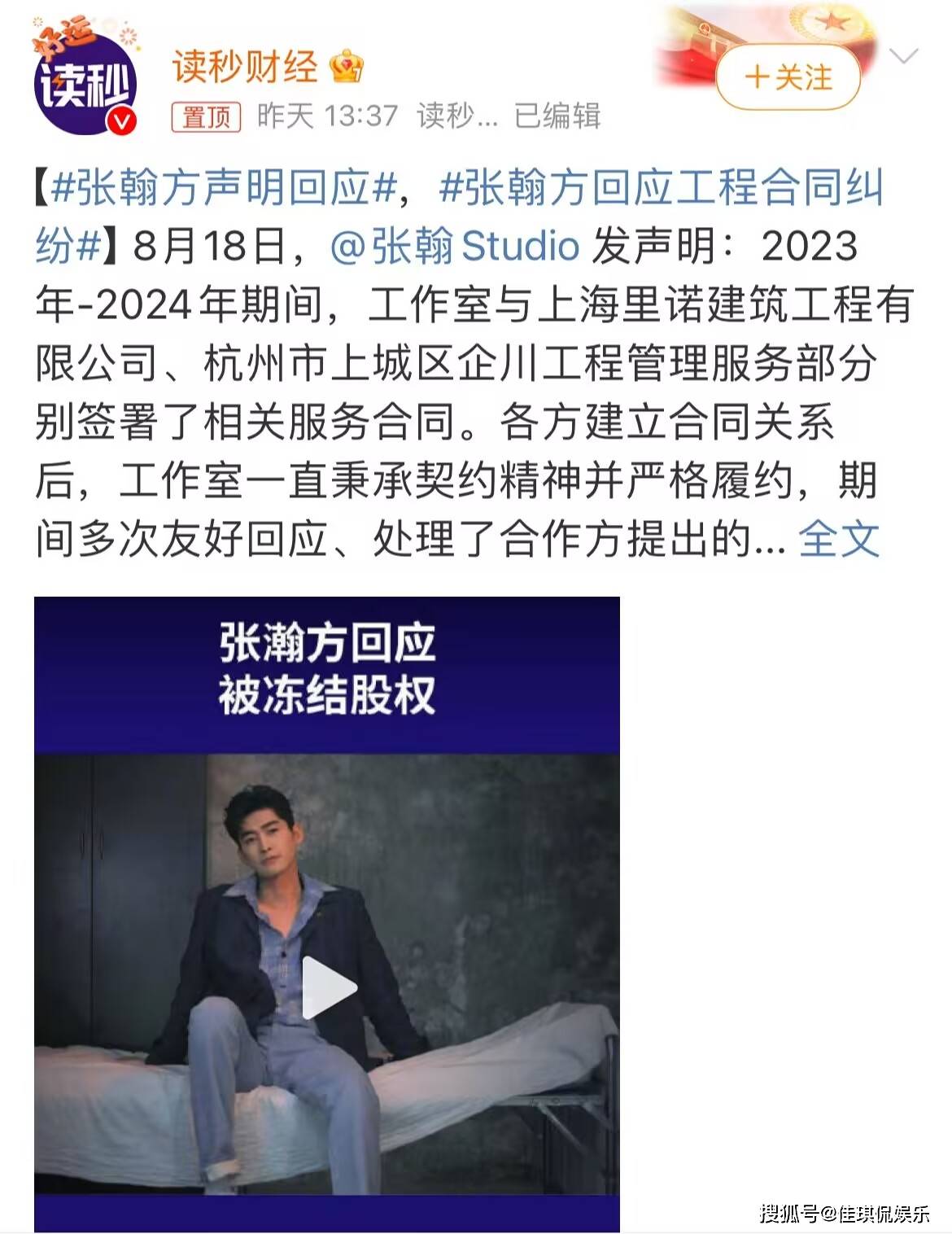Expand the post with 全文
This screenshot has height=1234, width=952.
[839, 538]
